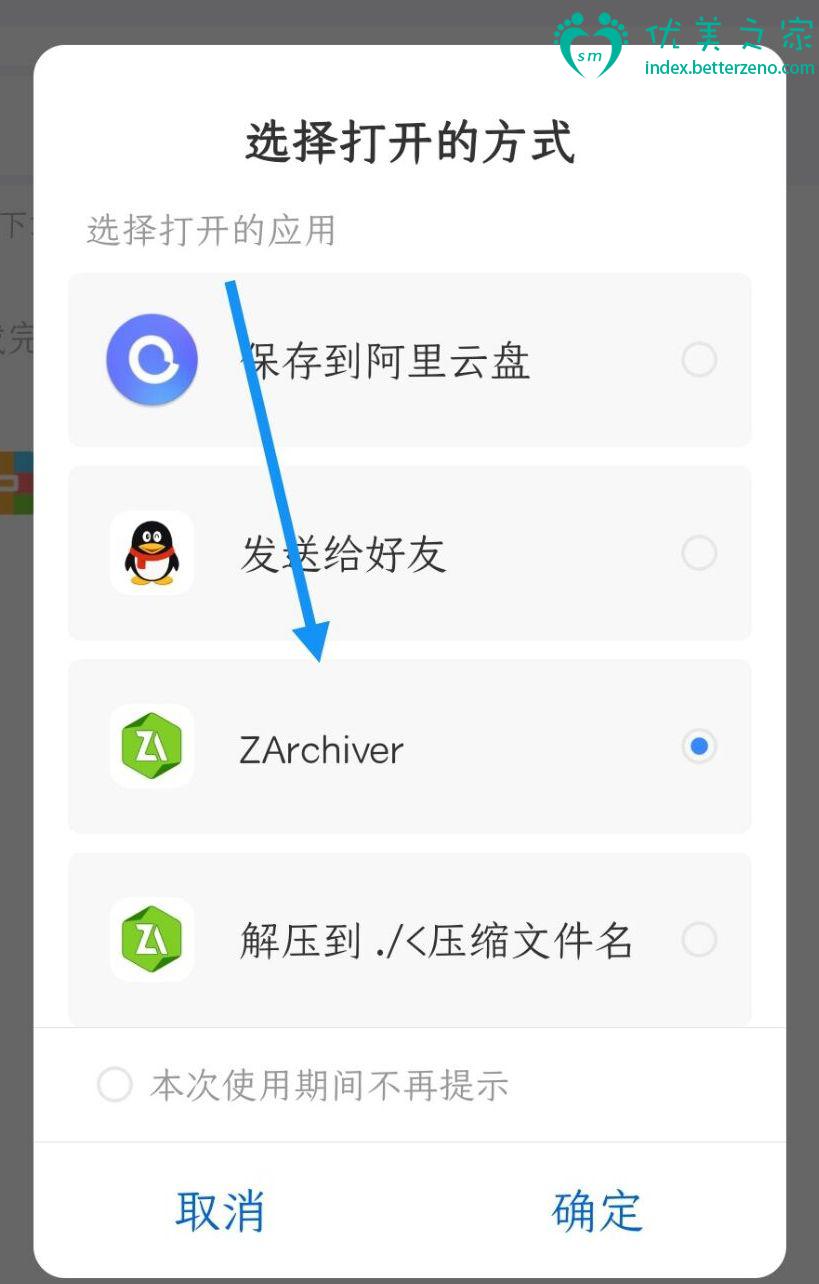This screenshot has width=819, height=1284.
Task: Select 保存到阿里云盘 option
Action: pos(409,359)
